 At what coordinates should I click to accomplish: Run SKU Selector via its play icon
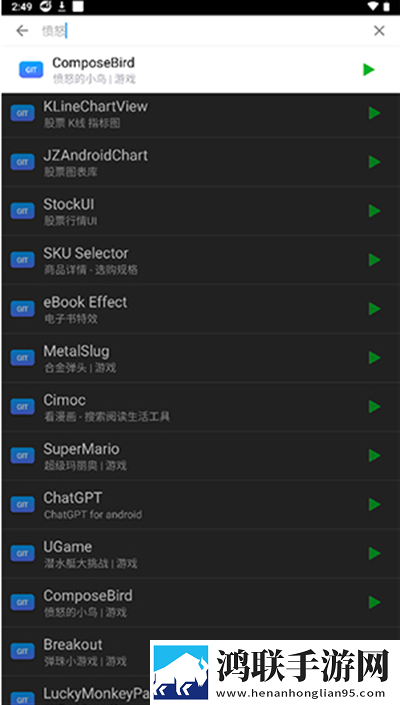[x=374, y=260]
